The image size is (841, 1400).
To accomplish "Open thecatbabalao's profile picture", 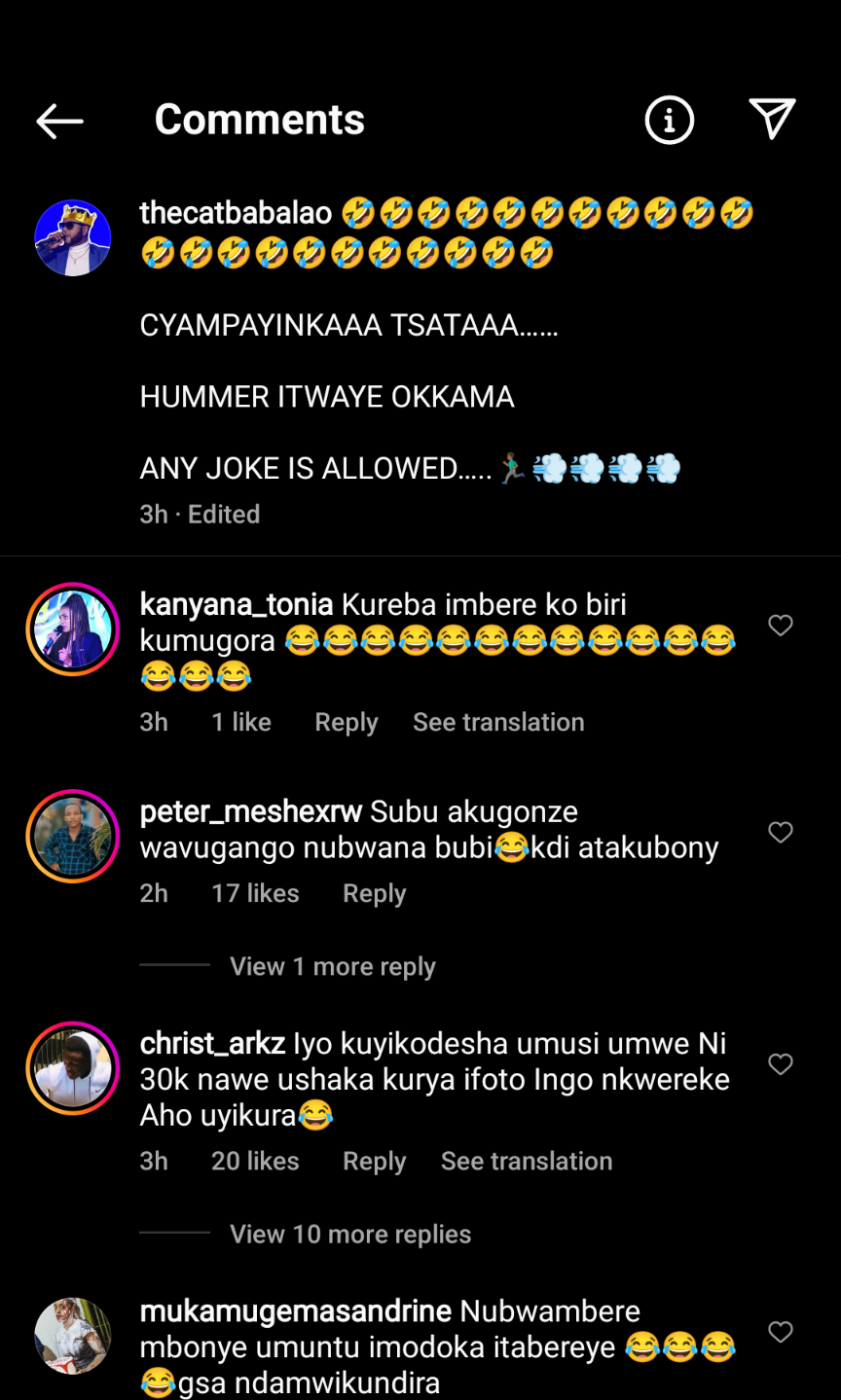I will [73, 238].
